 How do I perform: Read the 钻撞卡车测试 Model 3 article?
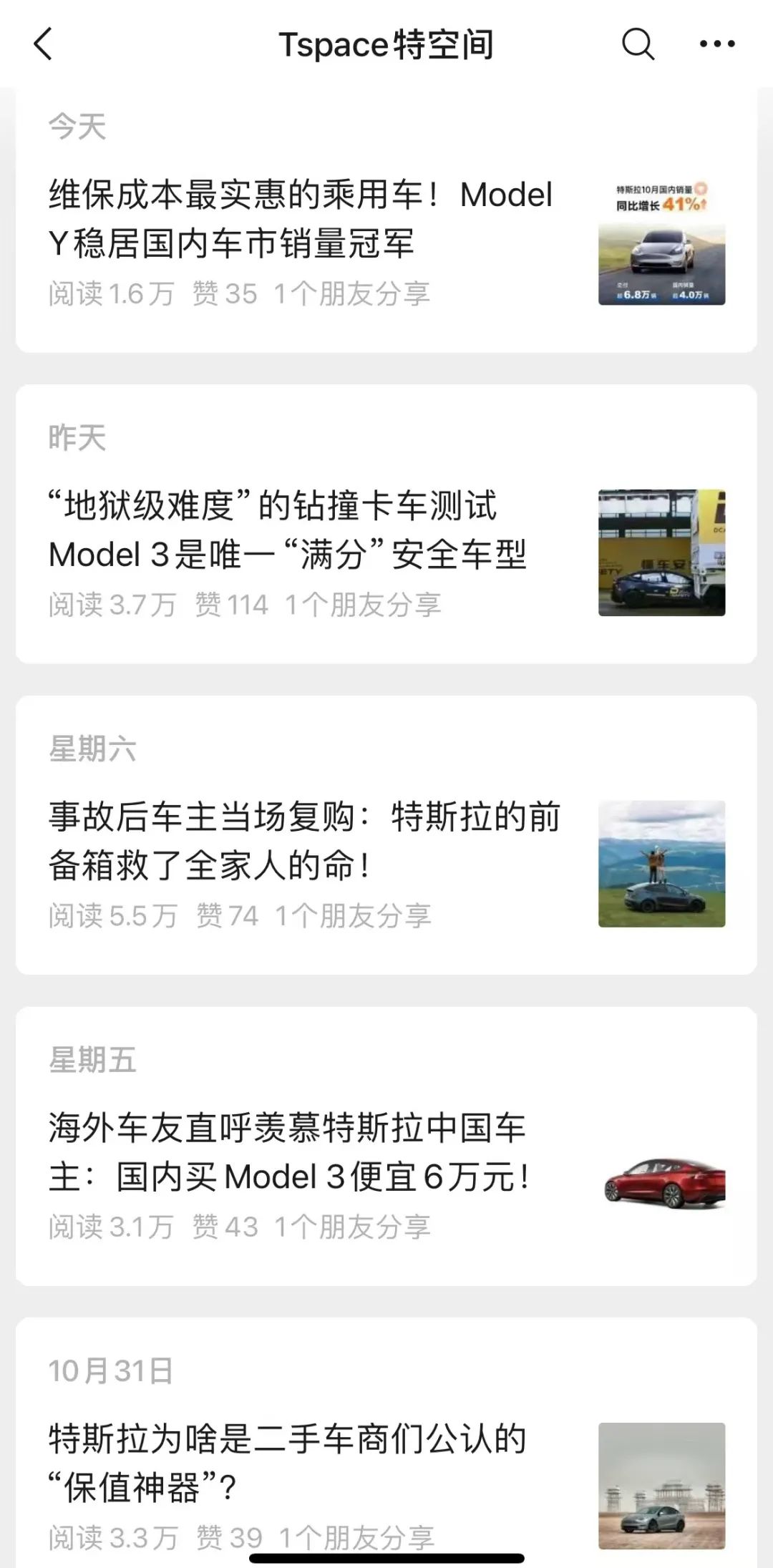[x=288, y=530]
